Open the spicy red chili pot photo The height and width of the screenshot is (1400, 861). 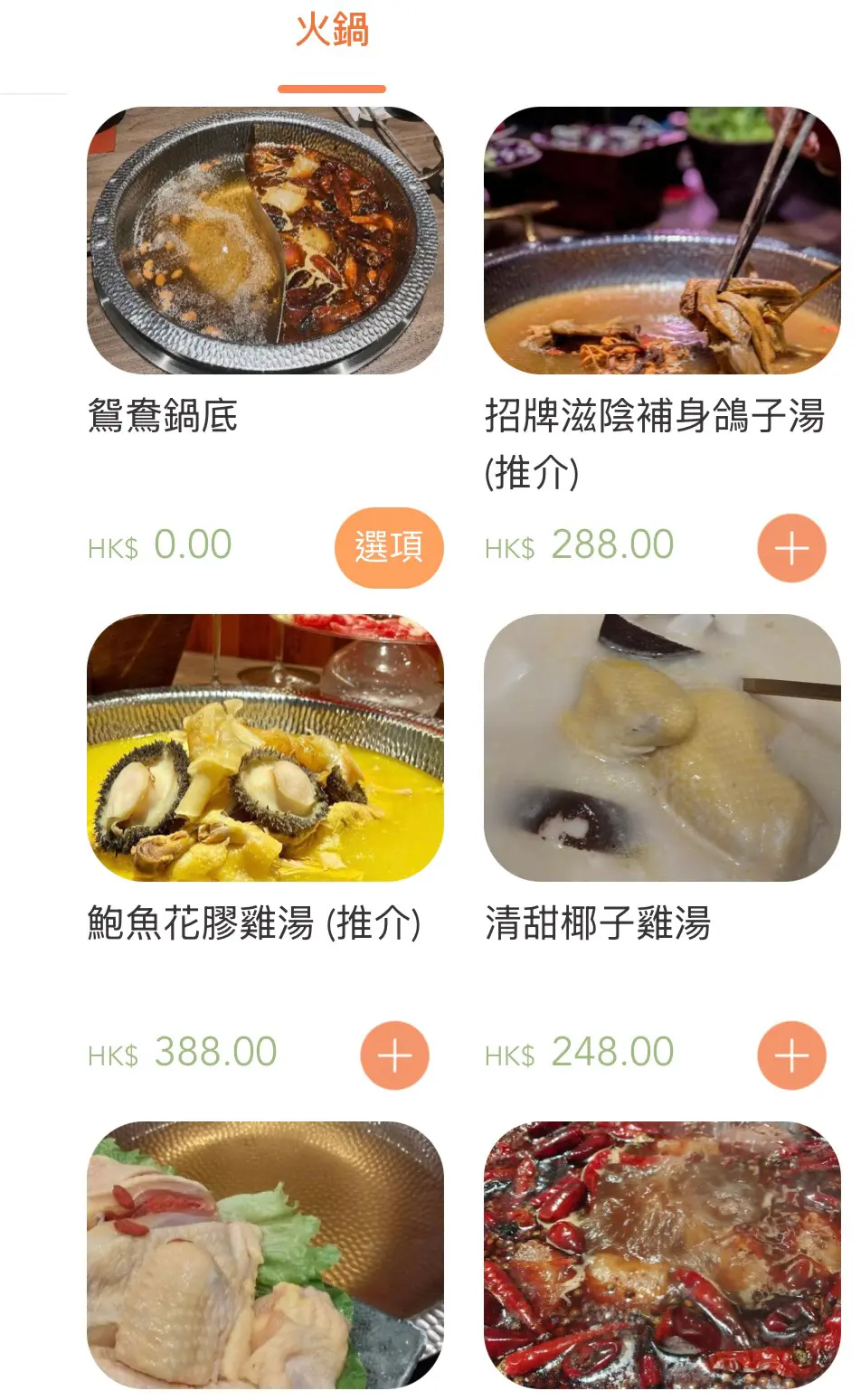[x=662, y=1255]
